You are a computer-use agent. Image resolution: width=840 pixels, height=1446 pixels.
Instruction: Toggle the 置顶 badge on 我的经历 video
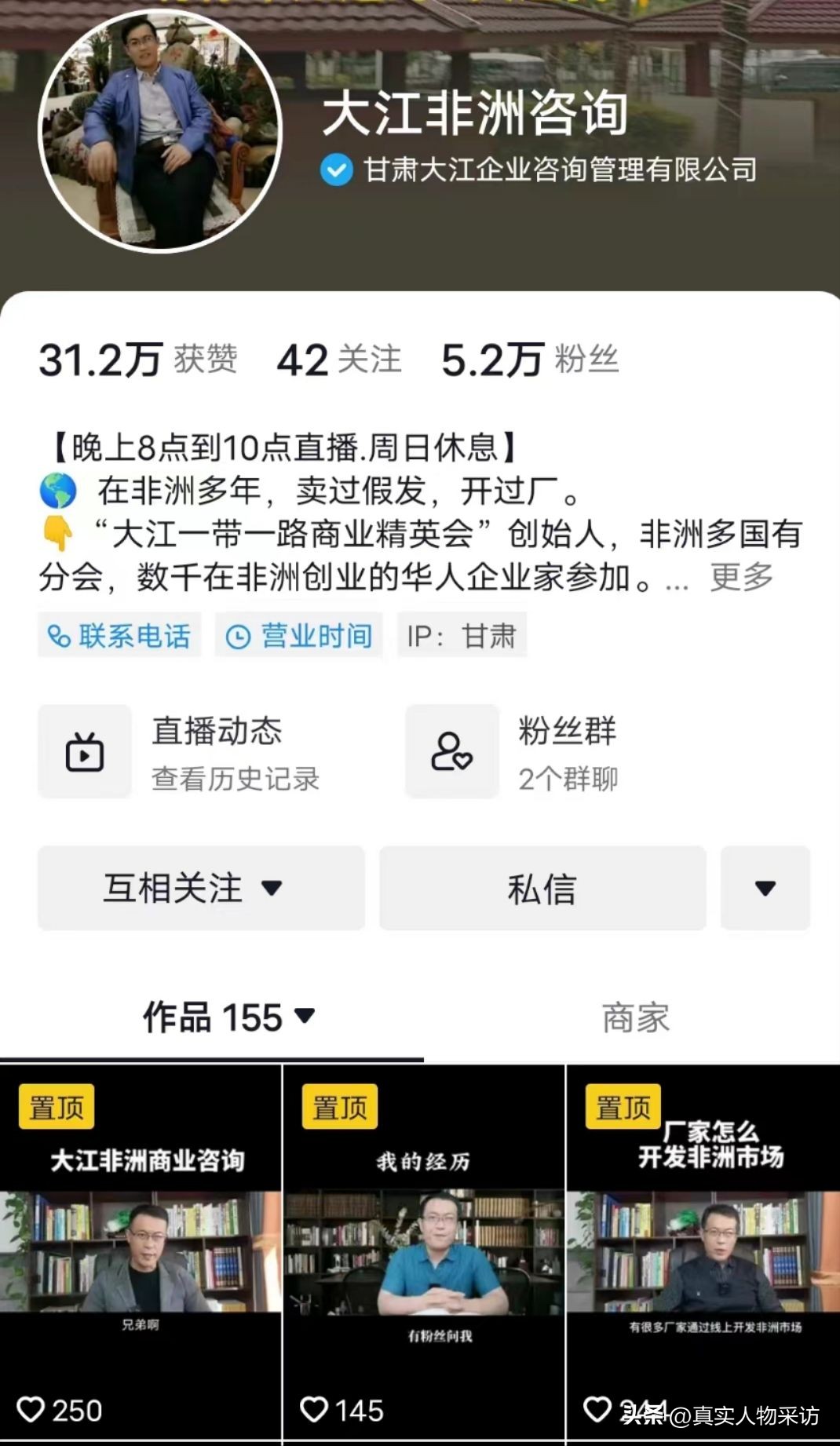click(338, 1108)
